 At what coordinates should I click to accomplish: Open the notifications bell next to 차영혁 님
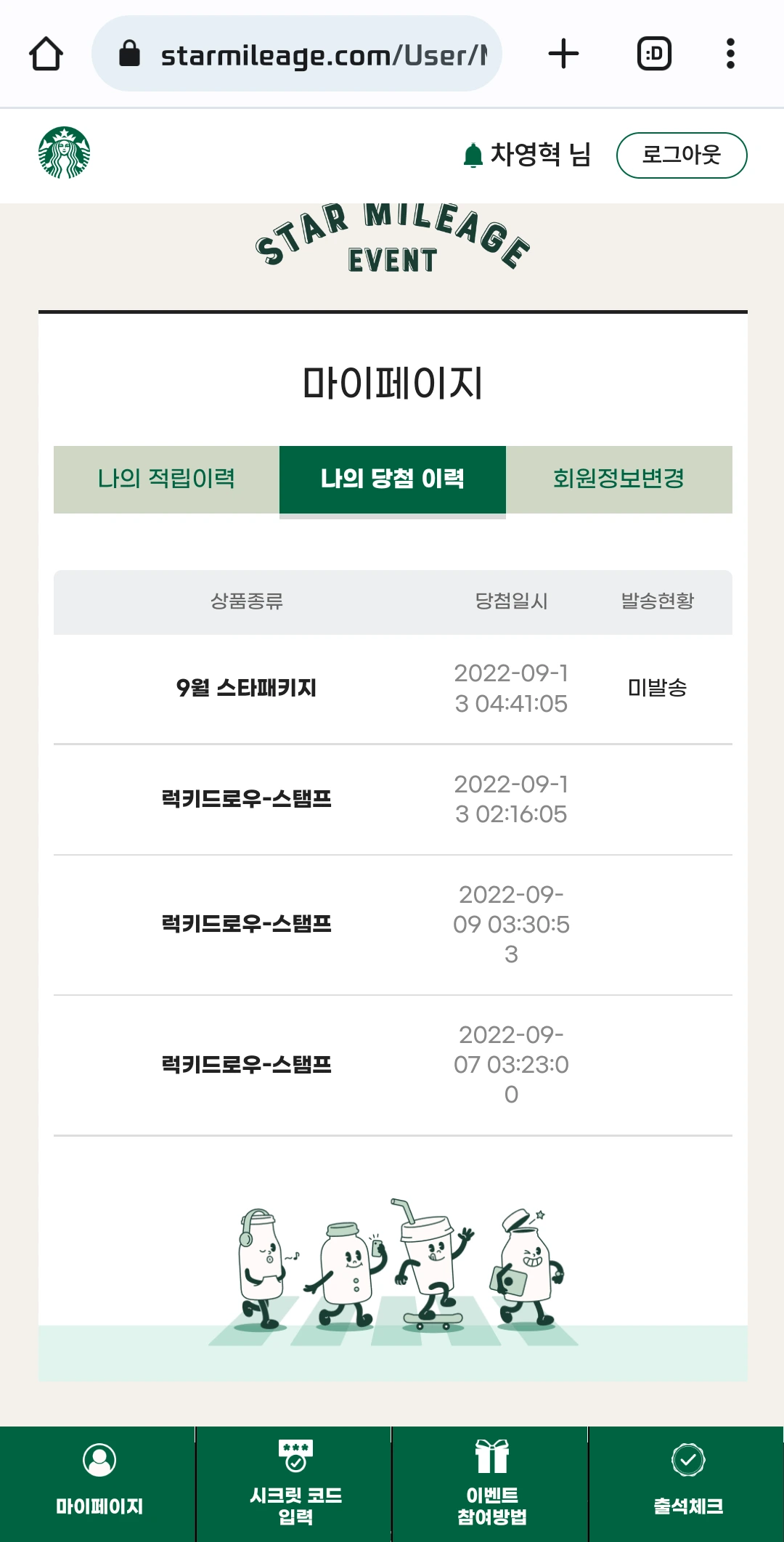pyautogui.click(x=473, y=155)
